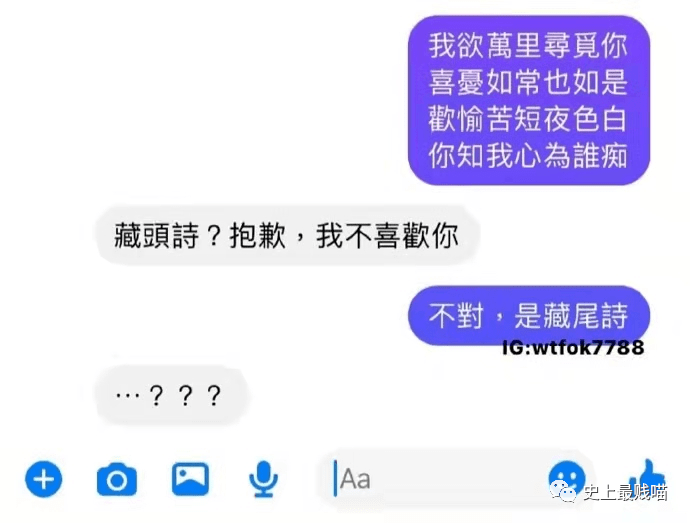
Task: Send a thumbs-up like
Action: point(646,475)
